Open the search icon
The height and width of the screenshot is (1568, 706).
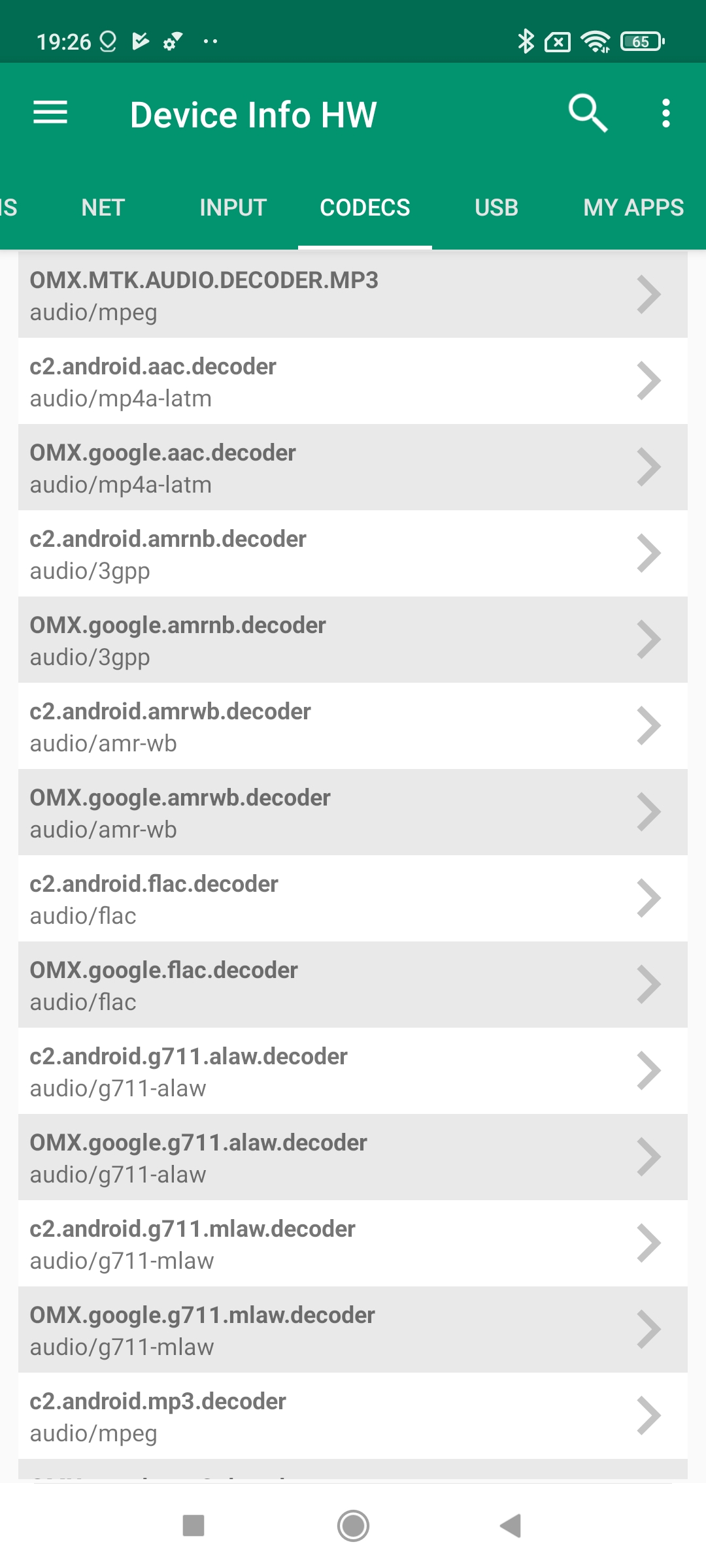pos(587,113)
